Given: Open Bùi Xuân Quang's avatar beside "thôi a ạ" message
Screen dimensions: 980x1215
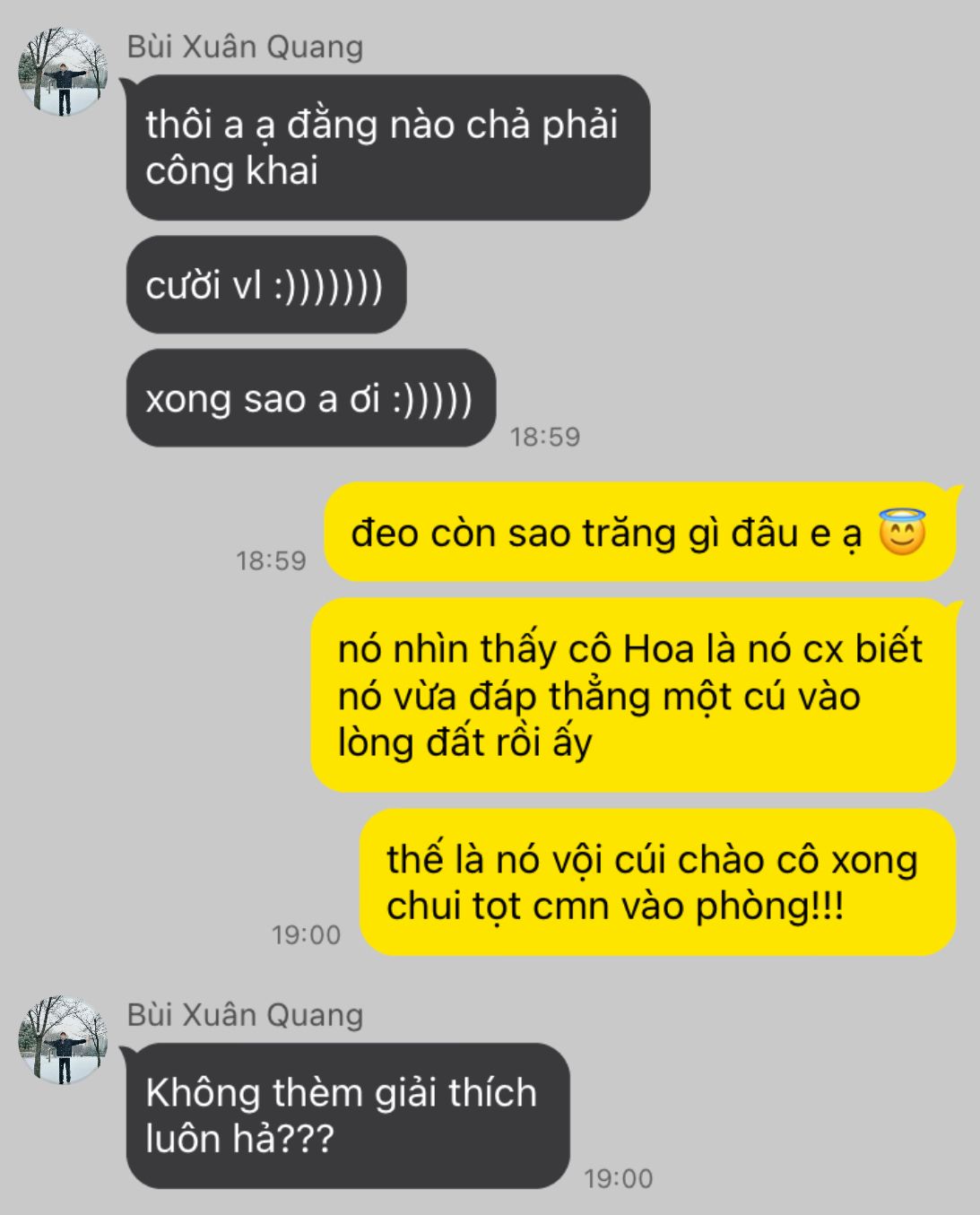Looking at the screenshot, I should point(63,72).
